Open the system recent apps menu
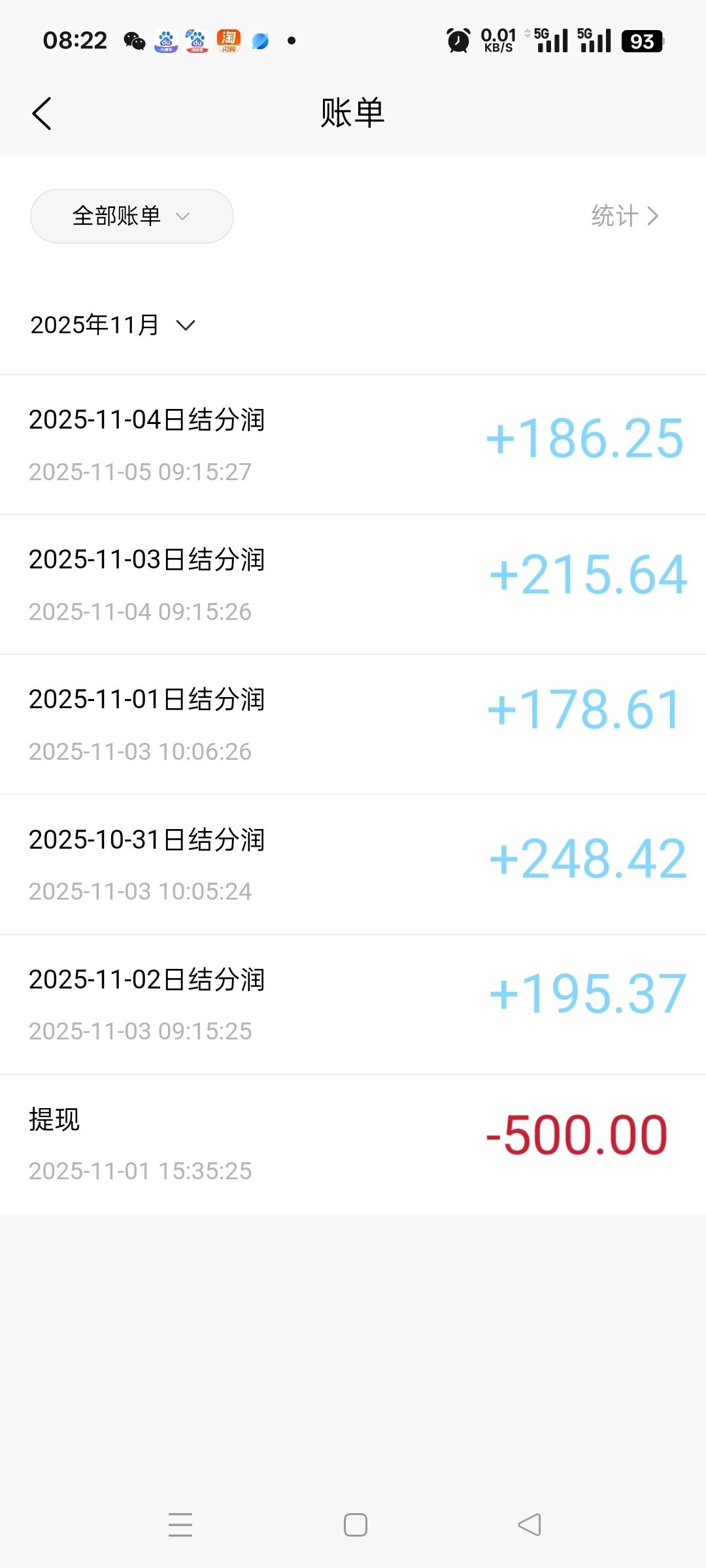Image resolution: width=706 pixels, height=1568 pixels. tap(180, 1525)
